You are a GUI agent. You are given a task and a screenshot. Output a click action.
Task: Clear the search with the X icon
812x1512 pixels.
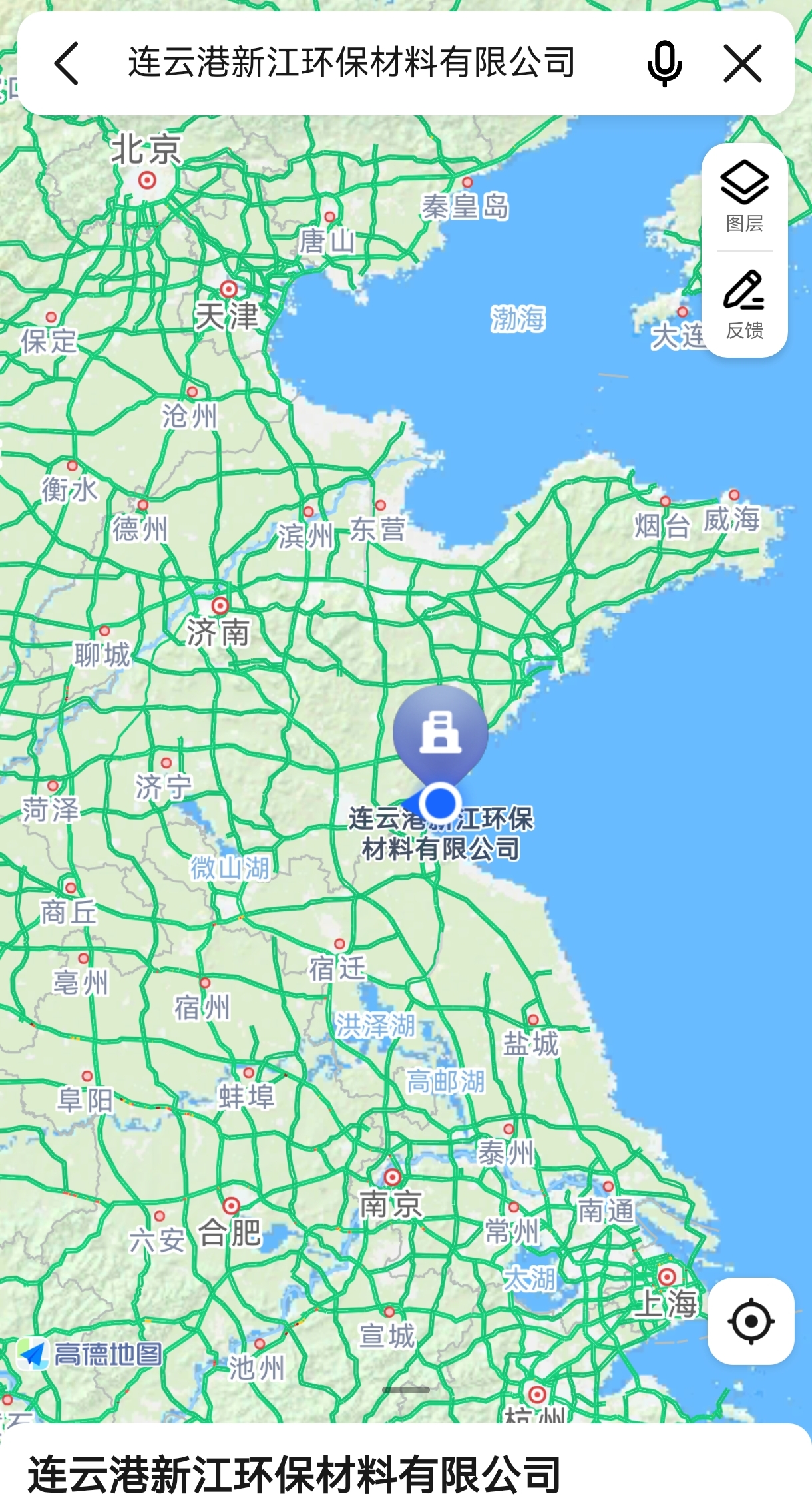pyautogui.click(x=742, y=63)
